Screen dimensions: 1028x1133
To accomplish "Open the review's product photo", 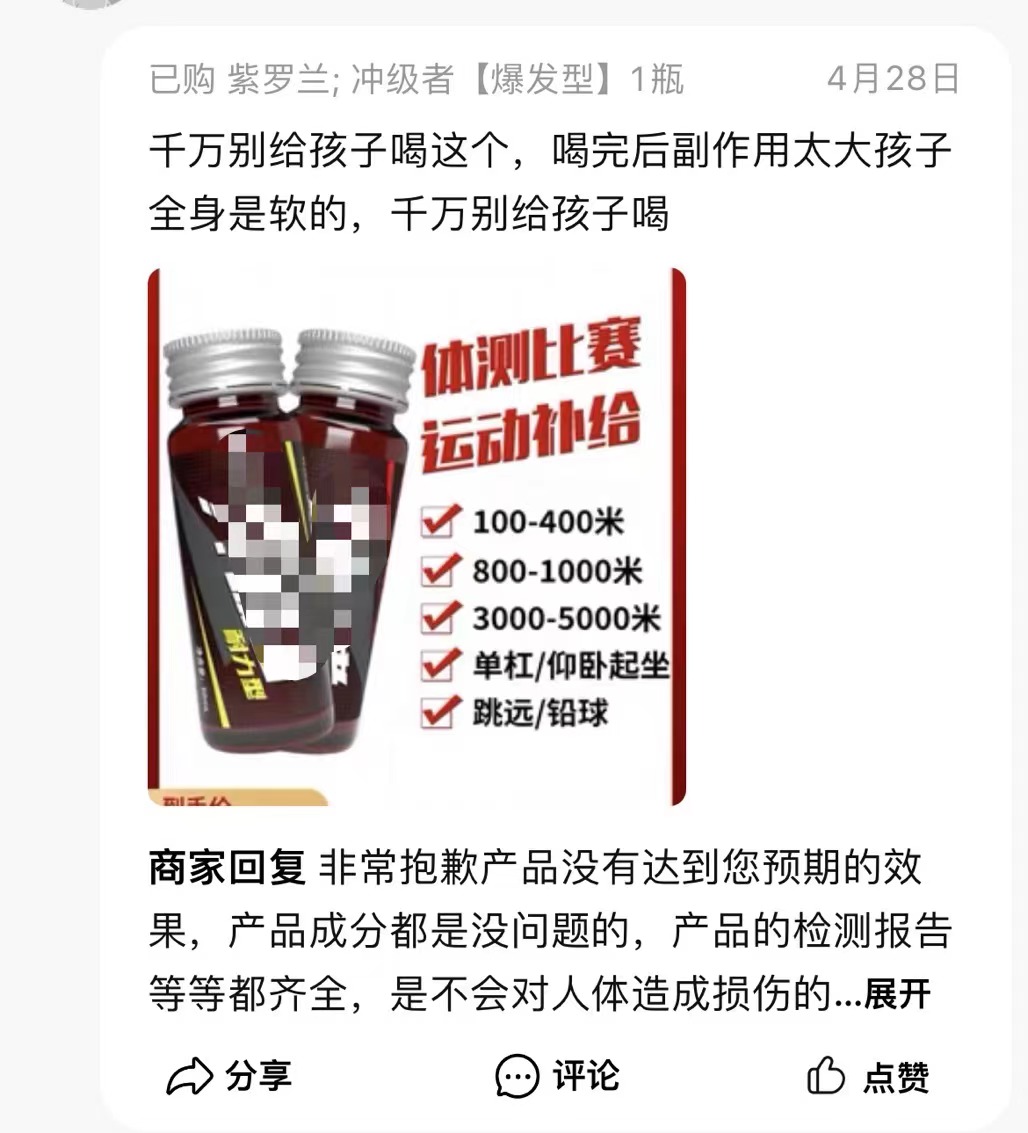I will pyautogui.click(x=416, y=536).
